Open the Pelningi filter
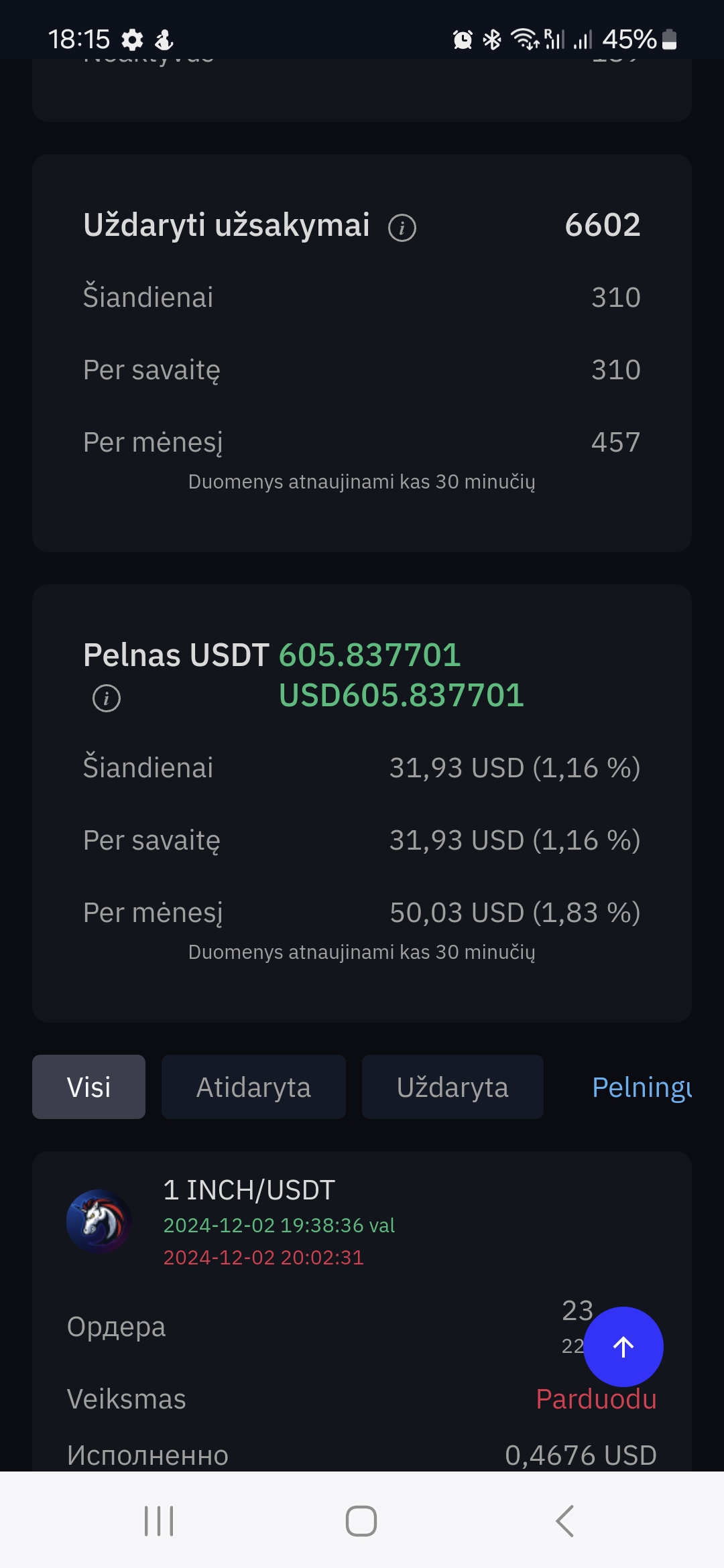The width and height of the screenshot is (724, 1568). pyautogui.click(x=642, y=1087)
